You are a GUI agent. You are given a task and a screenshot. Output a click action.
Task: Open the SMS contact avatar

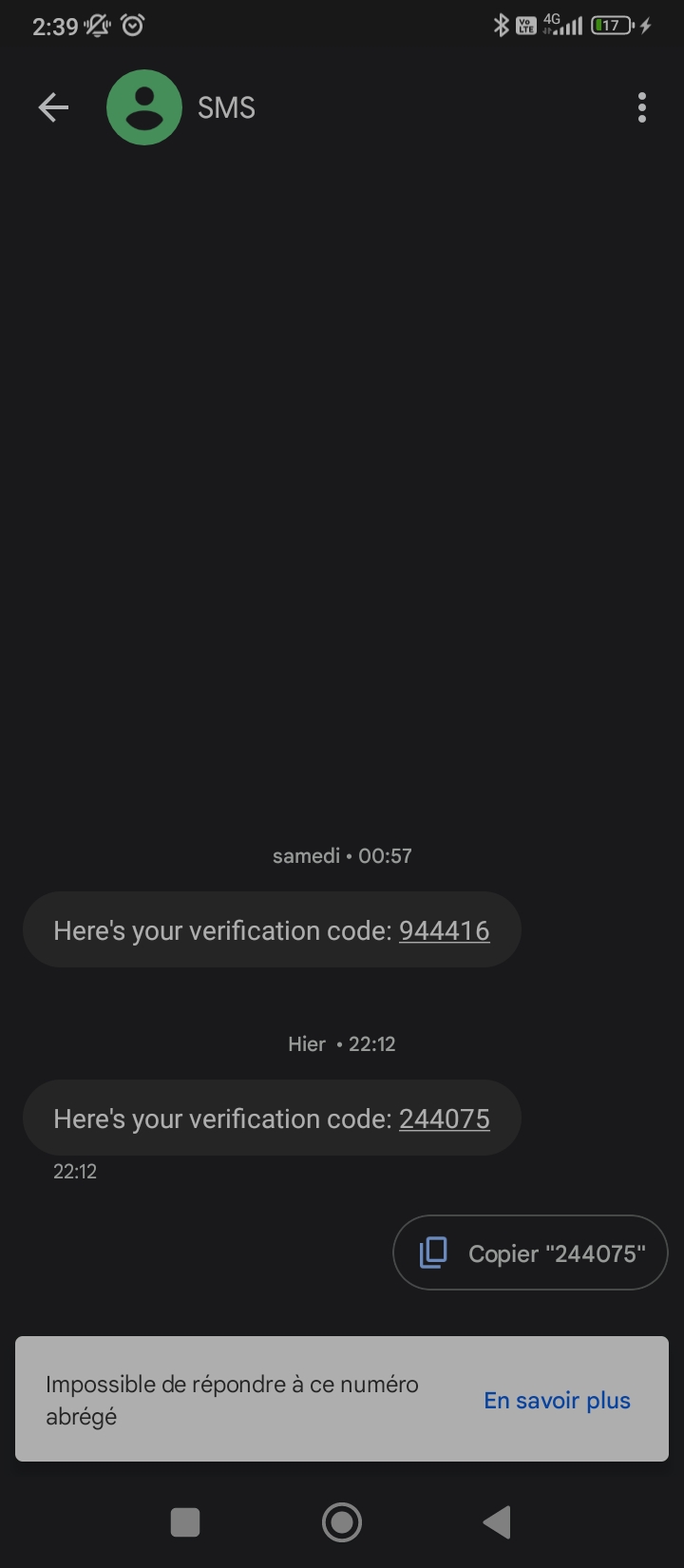click(x=144, y=107)
